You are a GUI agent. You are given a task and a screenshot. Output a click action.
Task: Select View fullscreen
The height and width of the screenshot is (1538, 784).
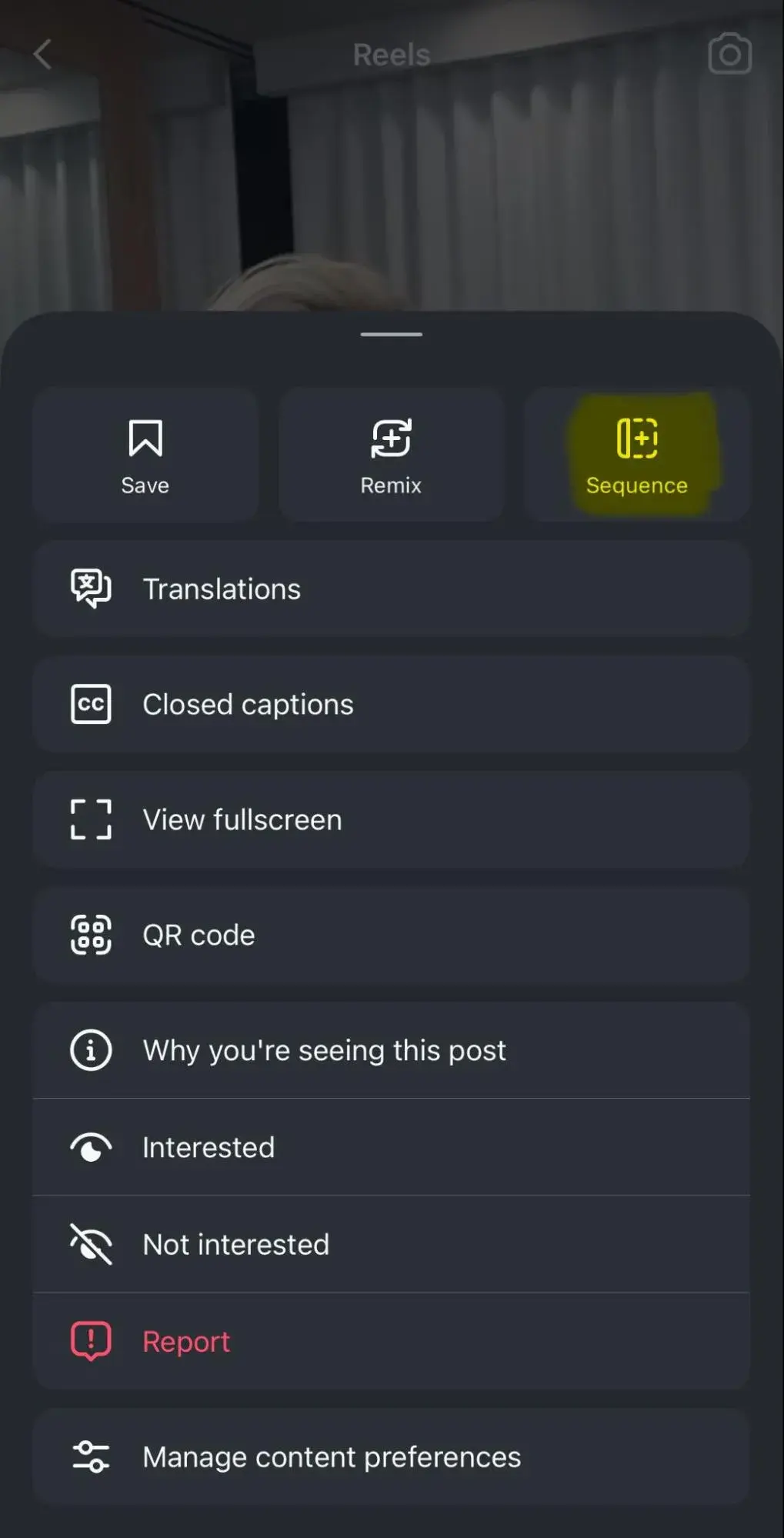[x=391, y=819]
